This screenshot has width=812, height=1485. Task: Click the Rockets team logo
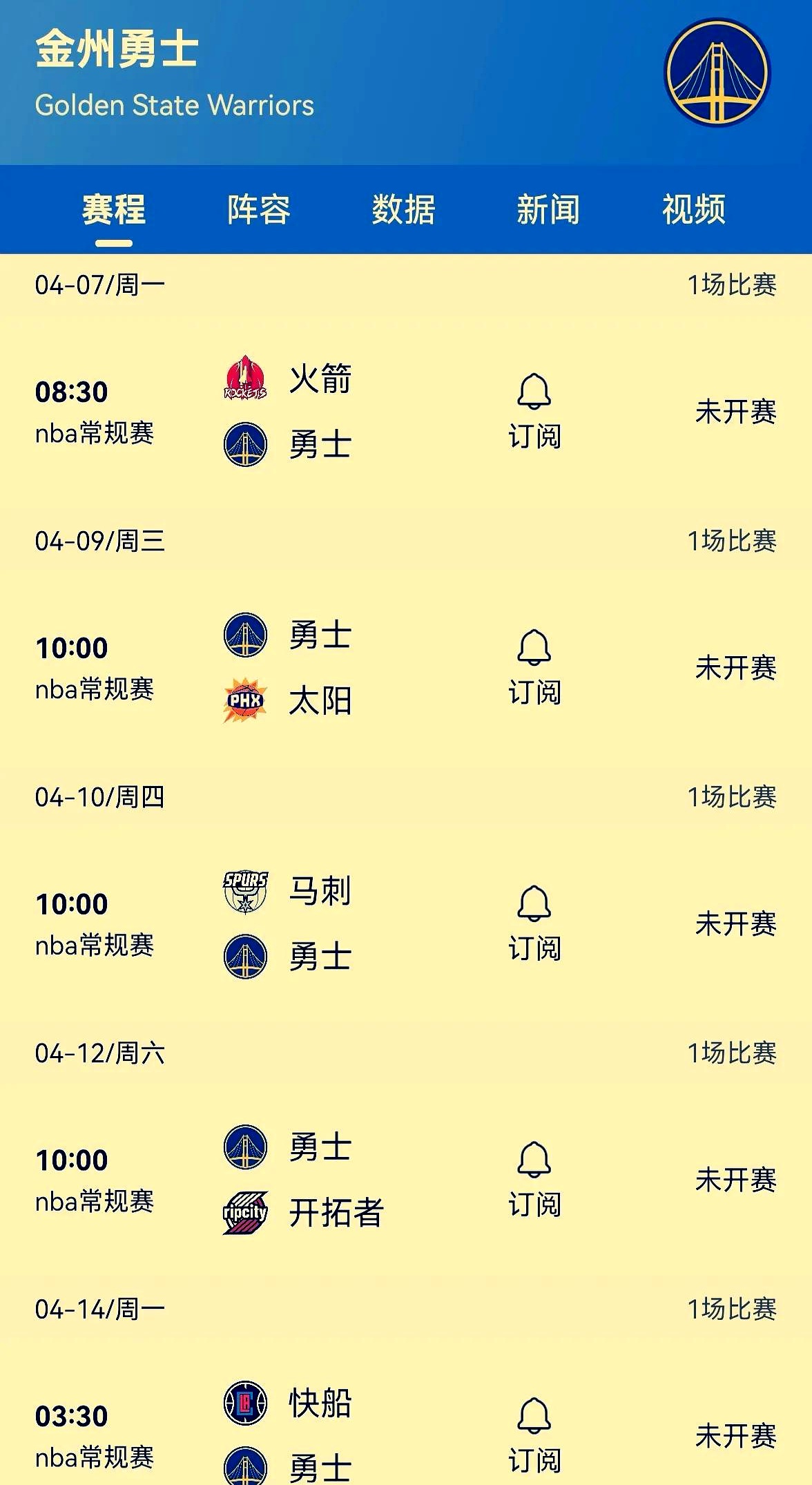(x=245, y=379)
